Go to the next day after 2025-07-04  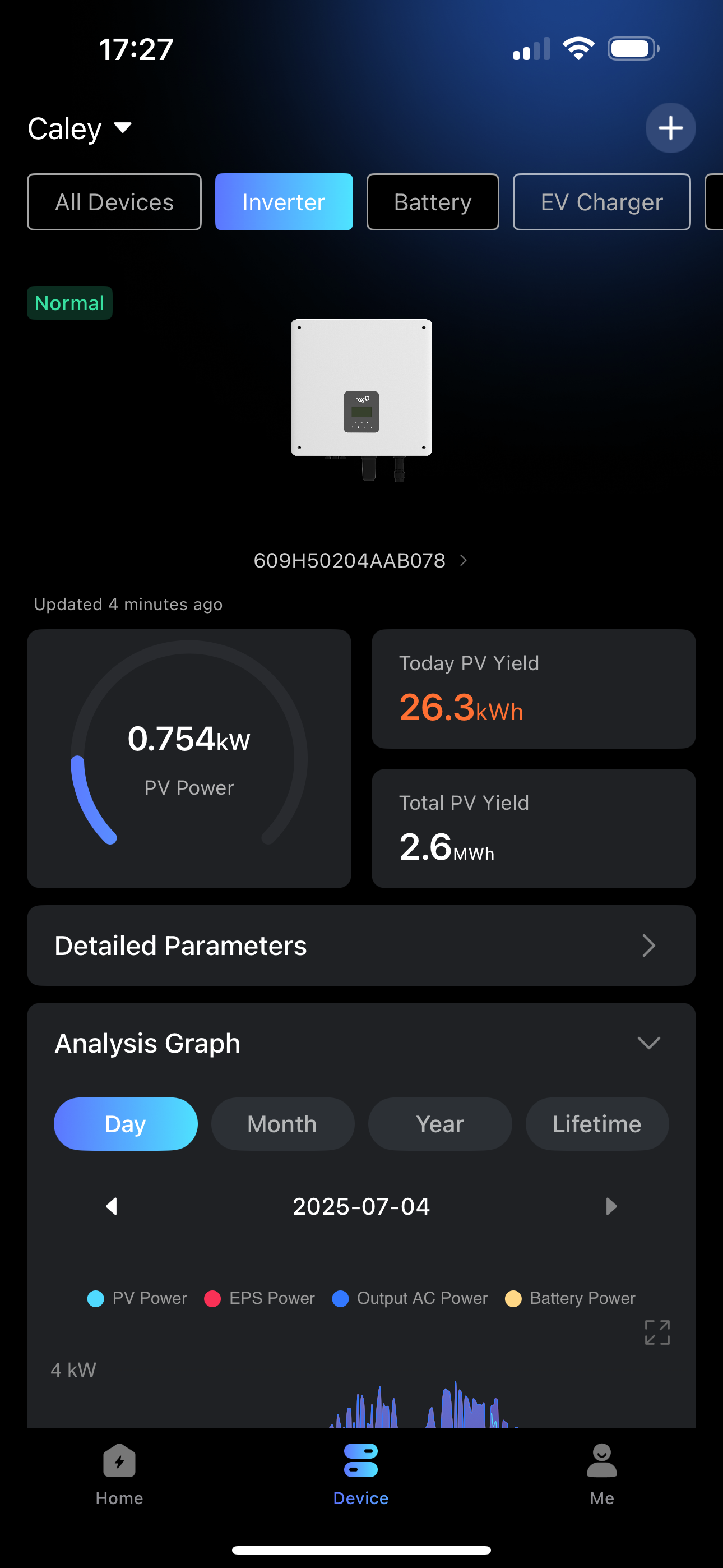point(611,1206)
